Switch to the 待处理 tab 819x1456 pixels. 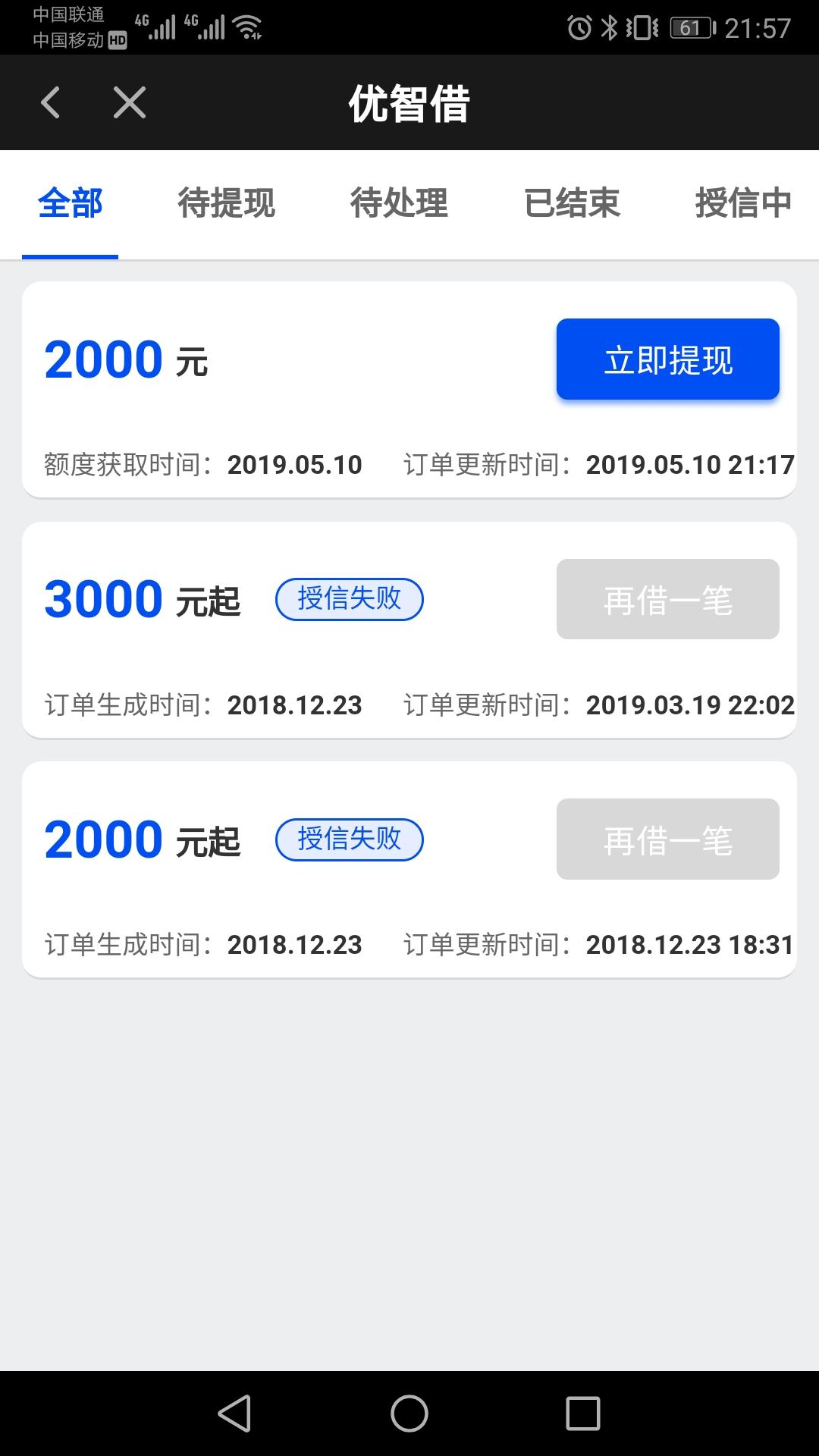click(399, 203)
